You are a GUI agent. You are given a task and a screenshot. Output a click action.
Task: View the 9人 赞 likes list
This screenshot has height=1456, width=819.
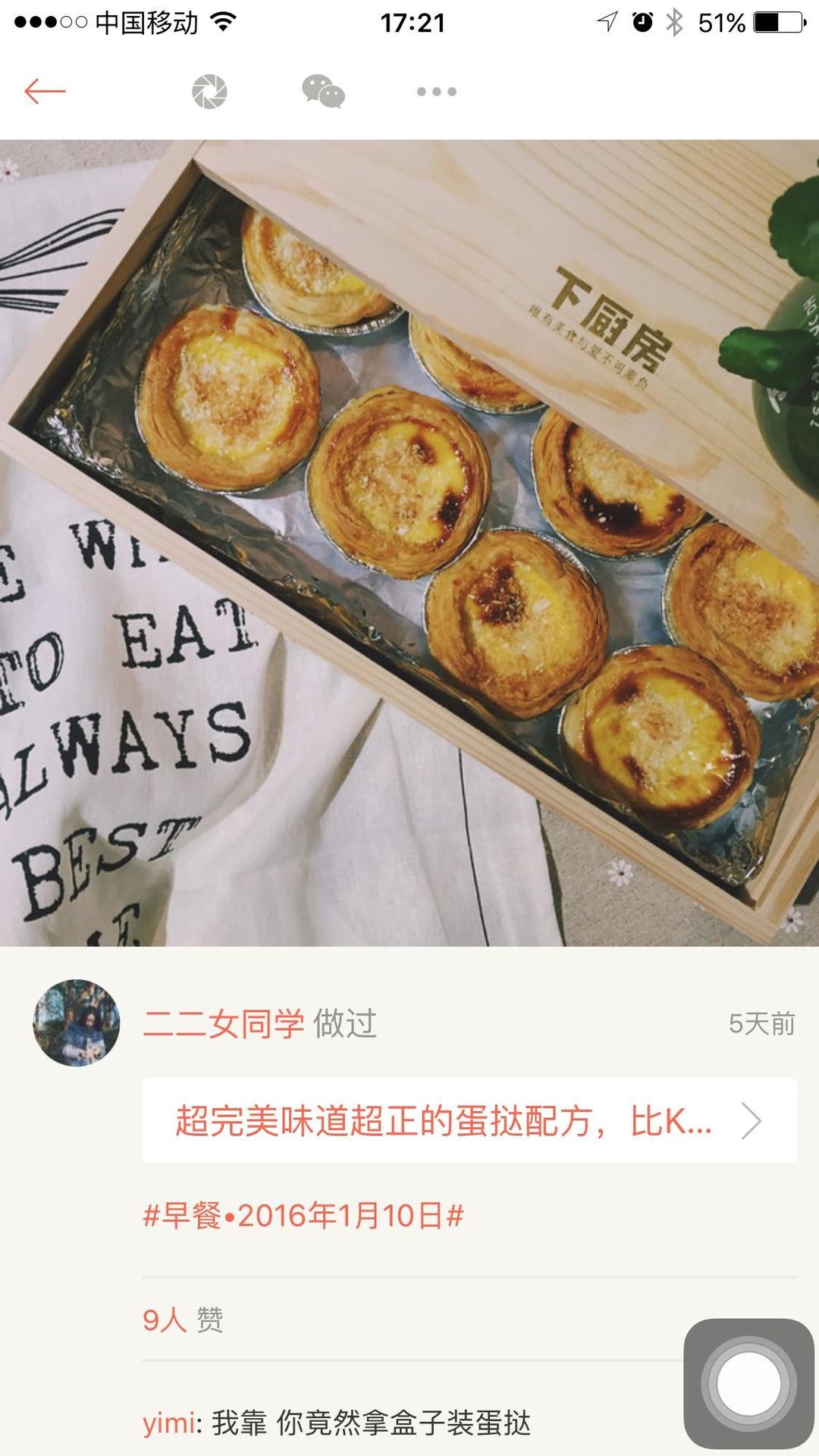point(183,1320)
